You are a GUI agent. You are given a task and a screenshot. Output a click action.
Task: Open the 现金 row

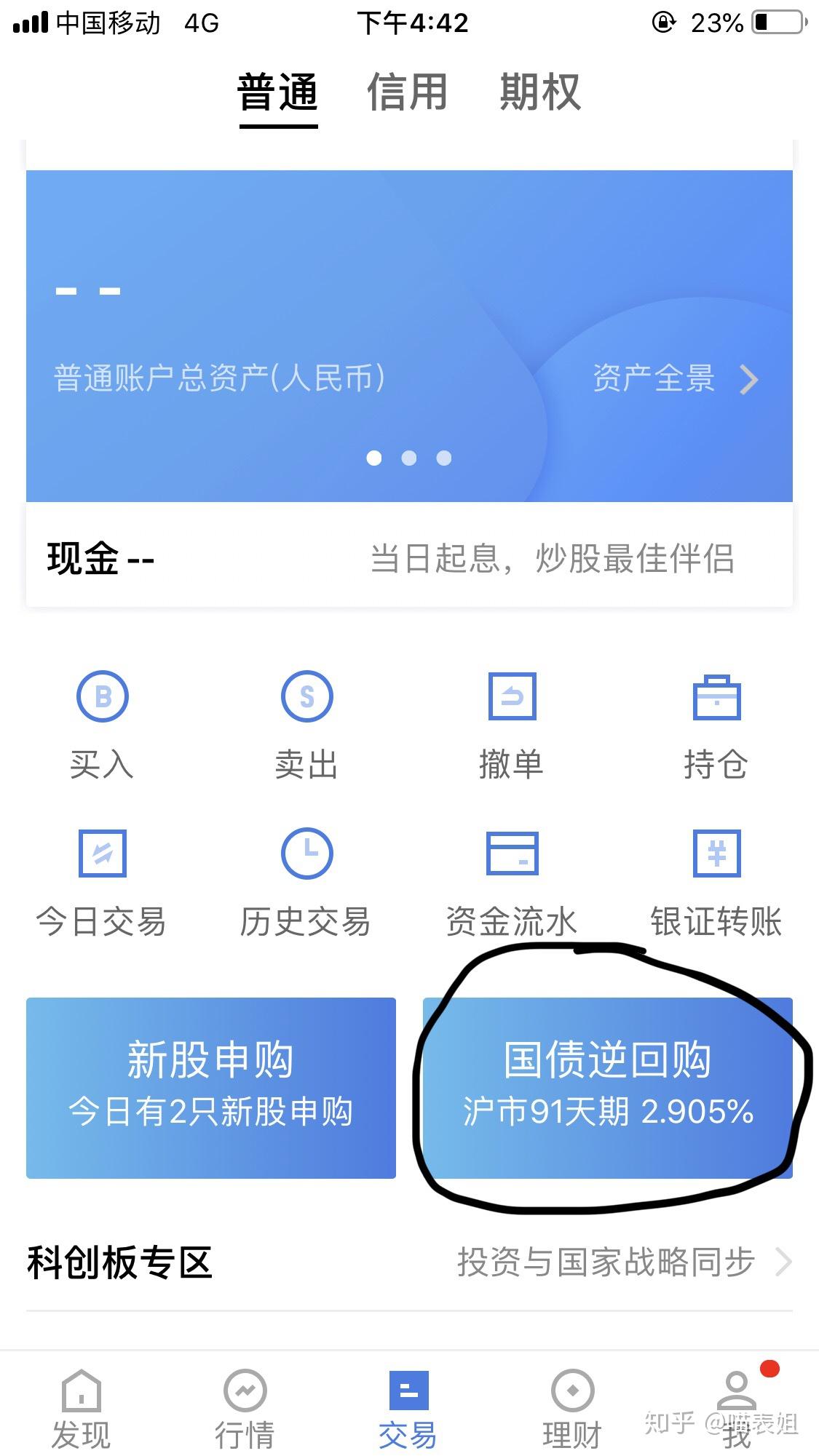coord(409,558)
